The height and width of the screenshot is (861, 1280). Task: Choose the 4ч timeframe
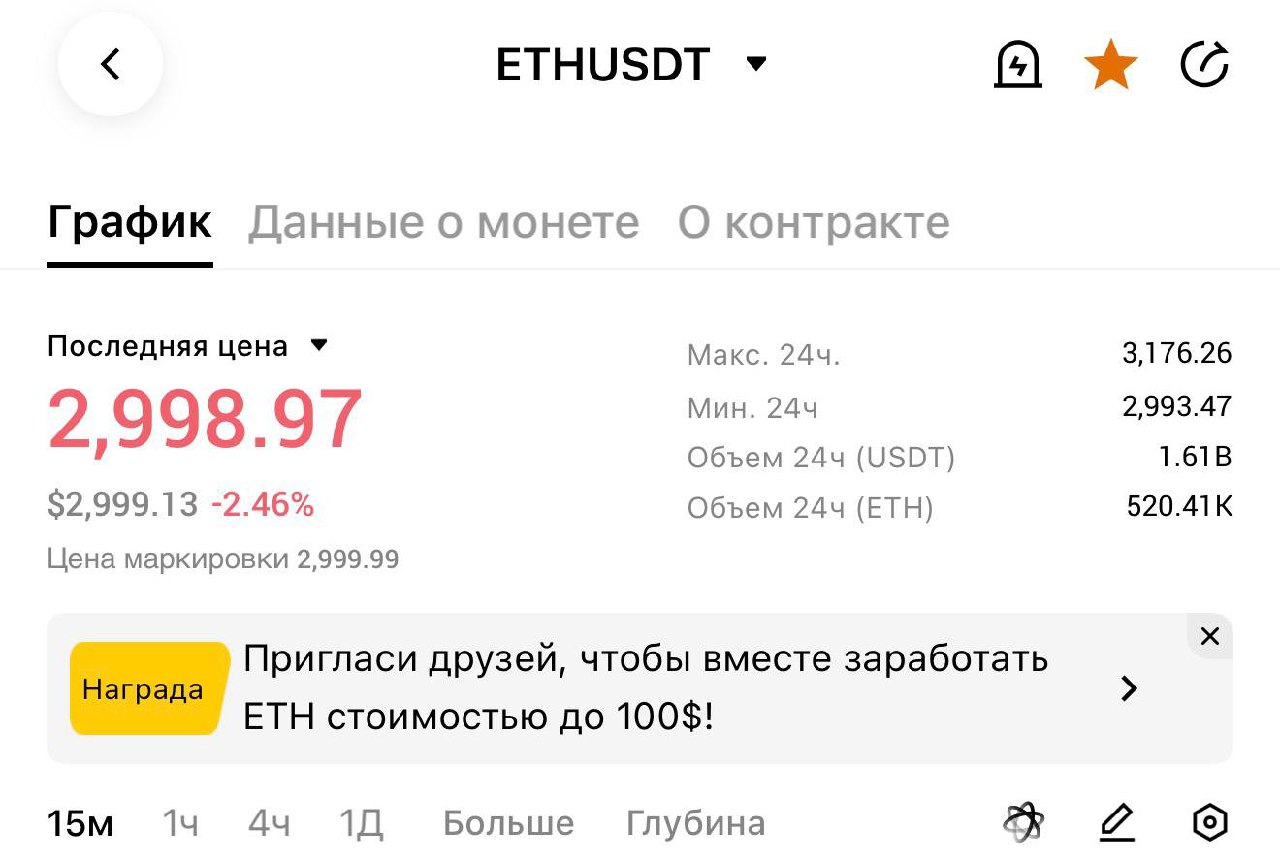(269, 824)
